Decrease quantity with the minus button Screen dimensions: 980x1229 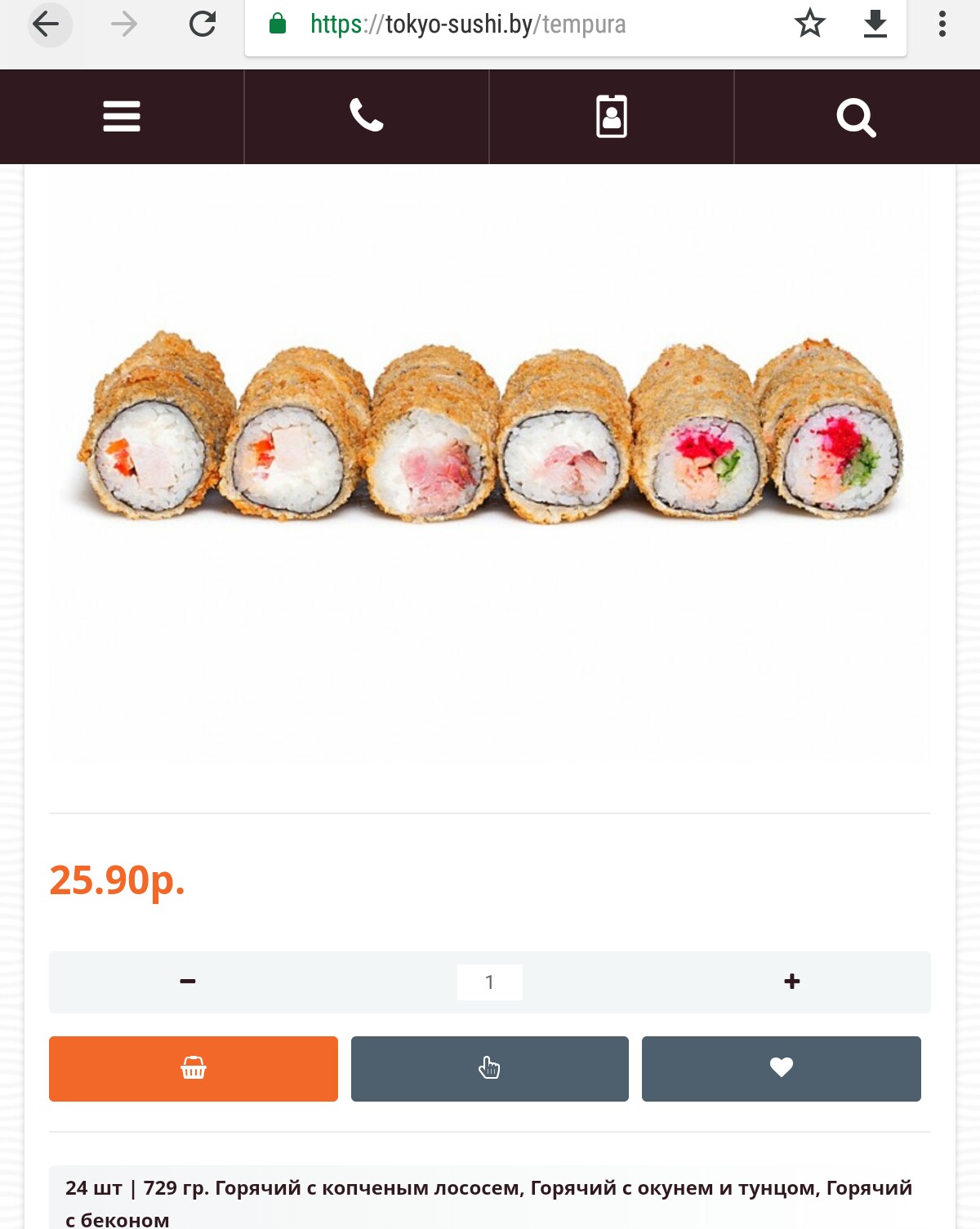click(188, 982)
